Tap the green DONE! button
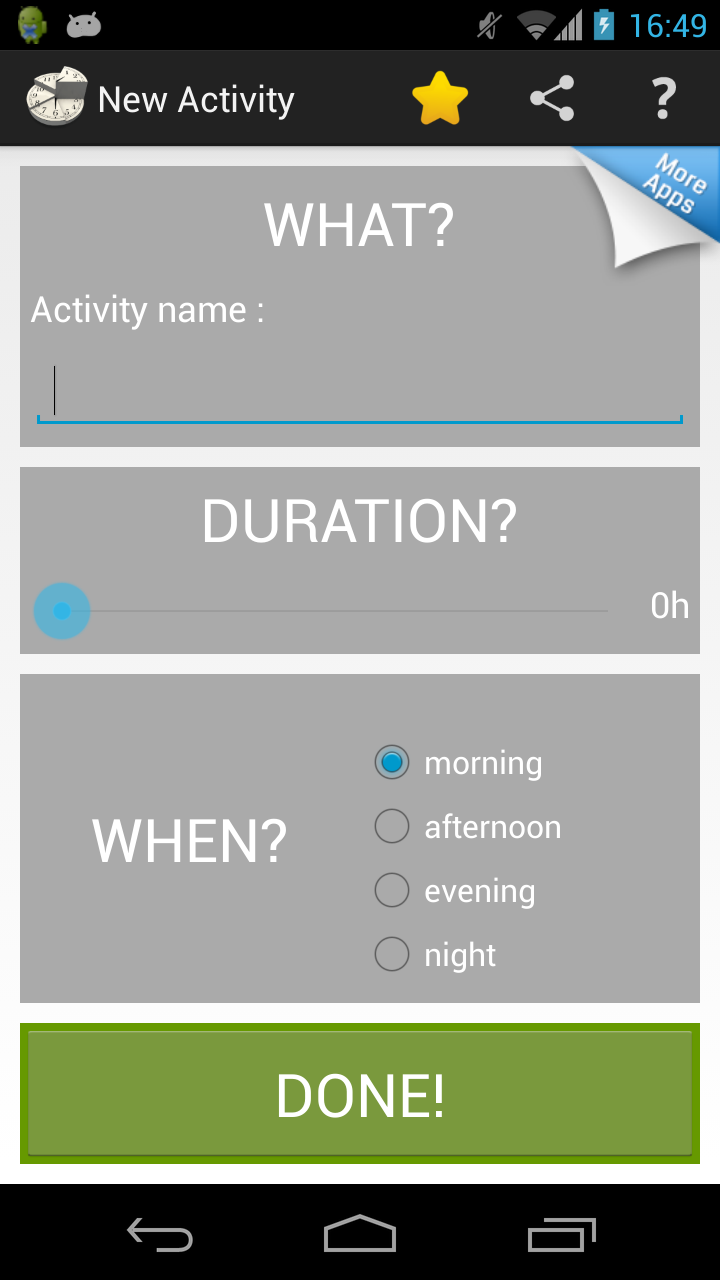Viewport: 720px width, 1280px height. pos(360,1094)
